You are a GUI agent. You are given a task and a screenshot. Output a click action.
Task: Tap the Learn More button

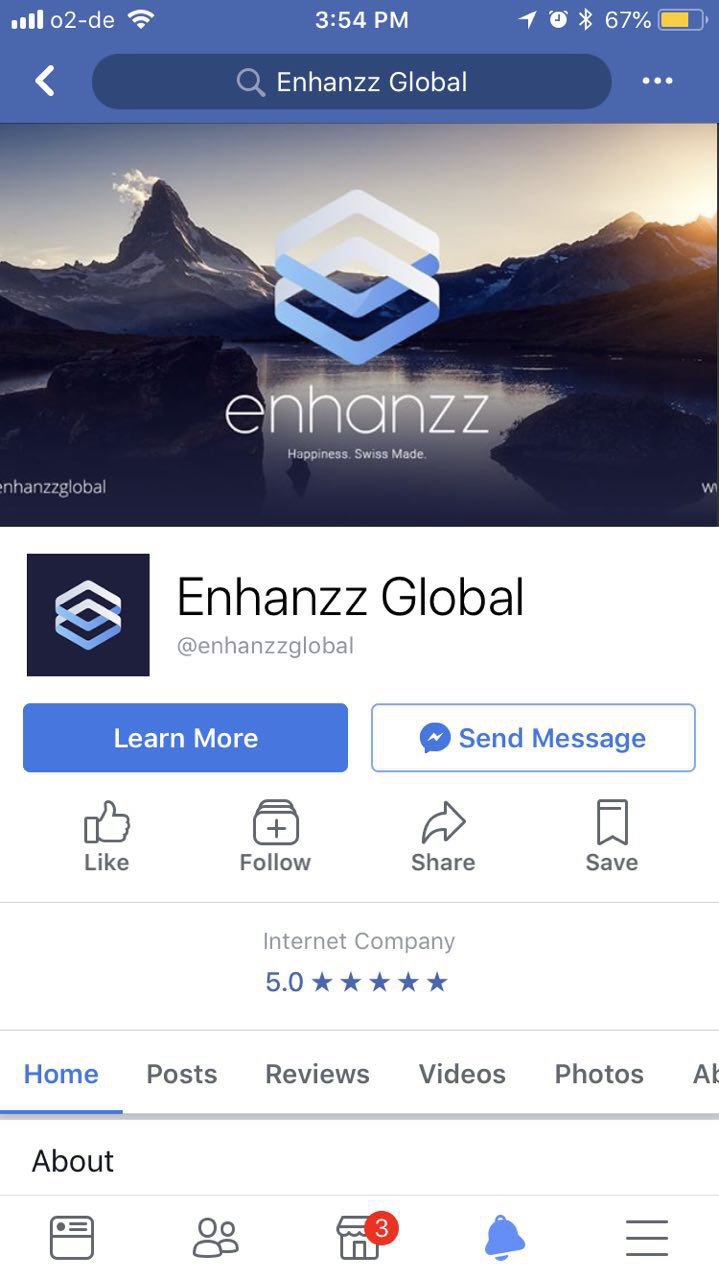185,738
